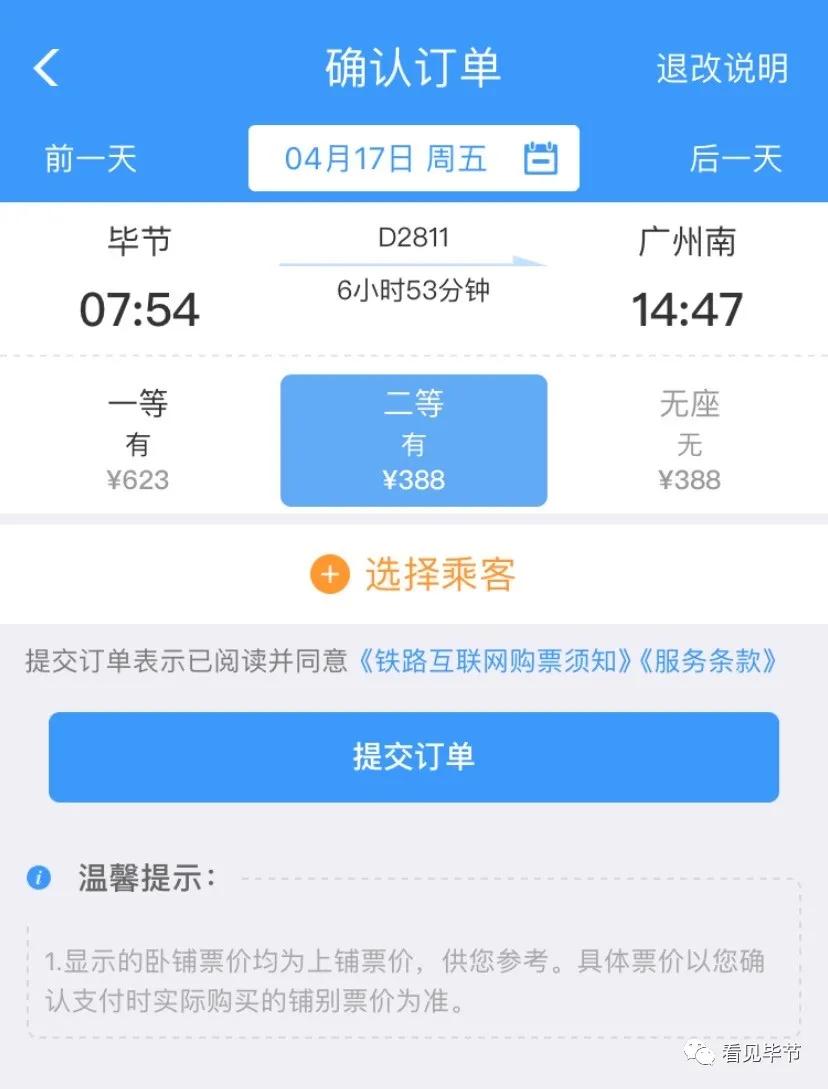Open the 铁路互联网购票须知 link
Screen dimensions: 828x1089
[x=496, y=660]
